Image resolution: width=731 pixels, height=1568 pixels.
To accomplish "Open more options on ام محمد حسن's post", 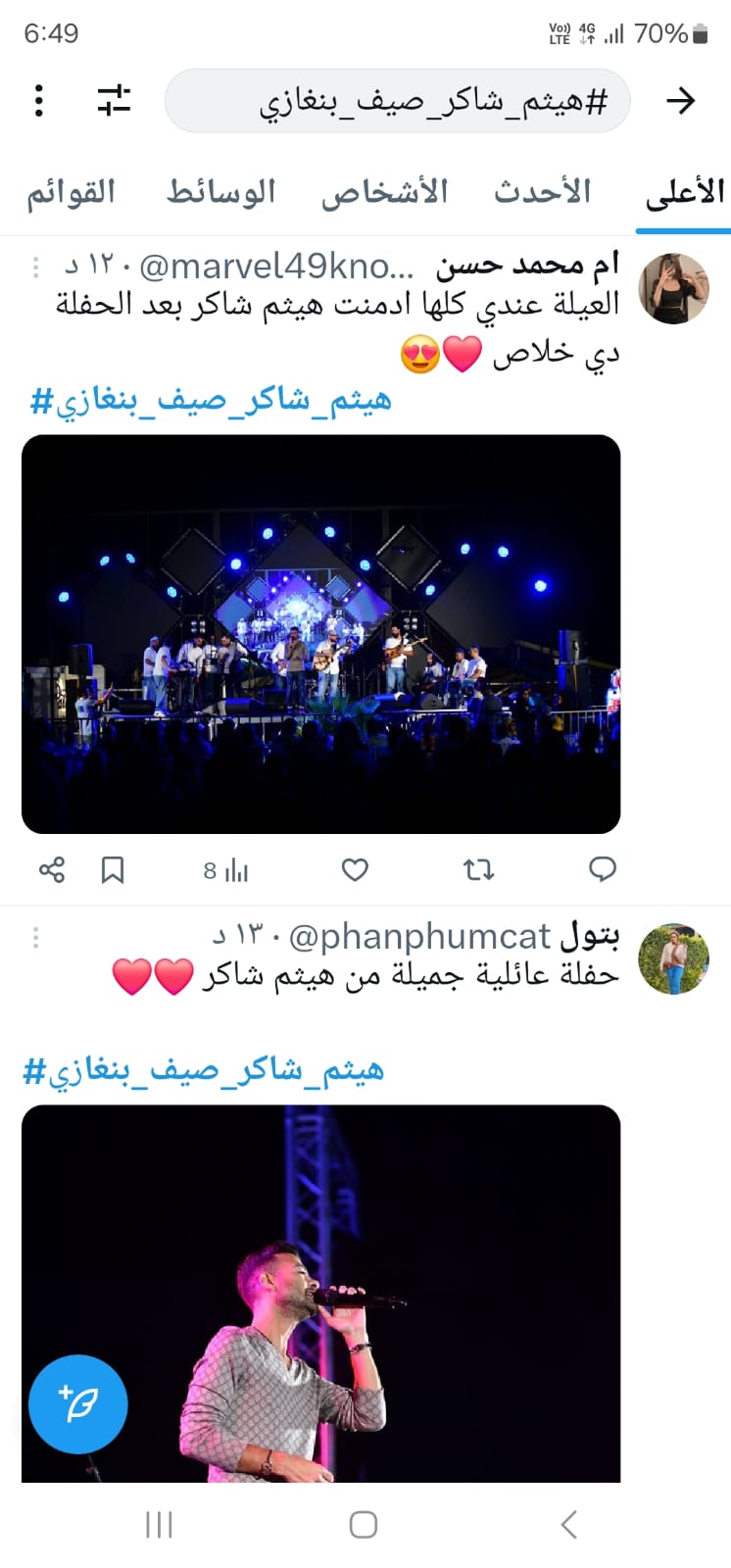I will (36, 267).
